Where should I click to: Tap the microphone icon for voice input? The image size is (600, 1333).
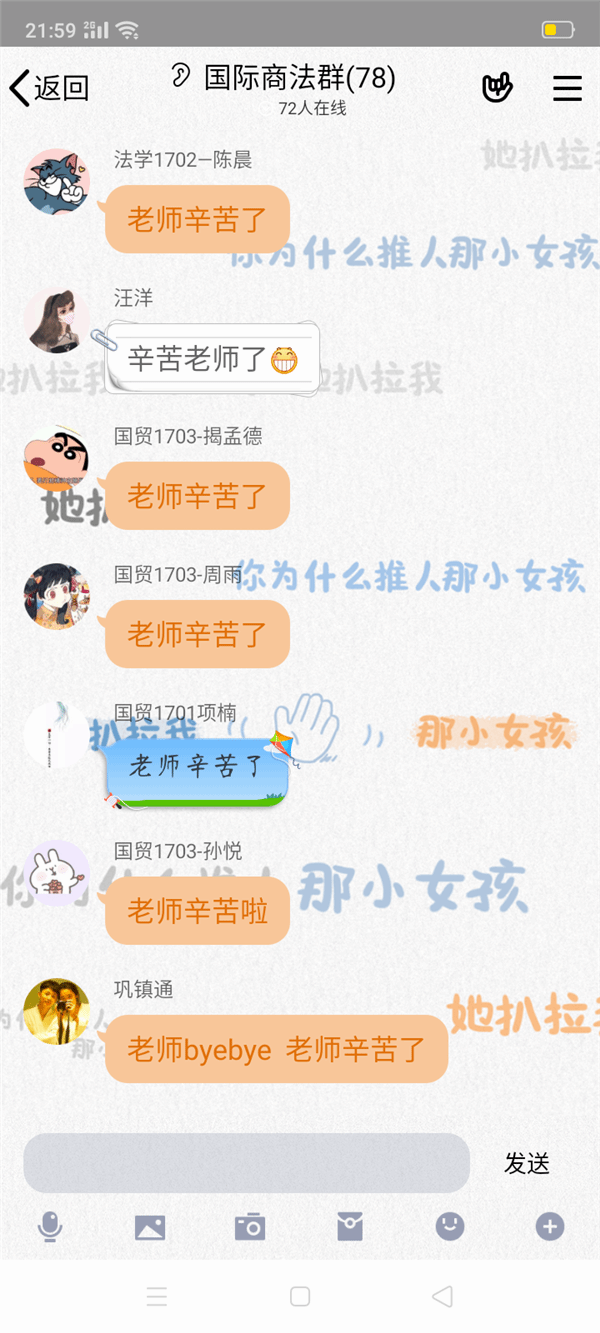49,1226
